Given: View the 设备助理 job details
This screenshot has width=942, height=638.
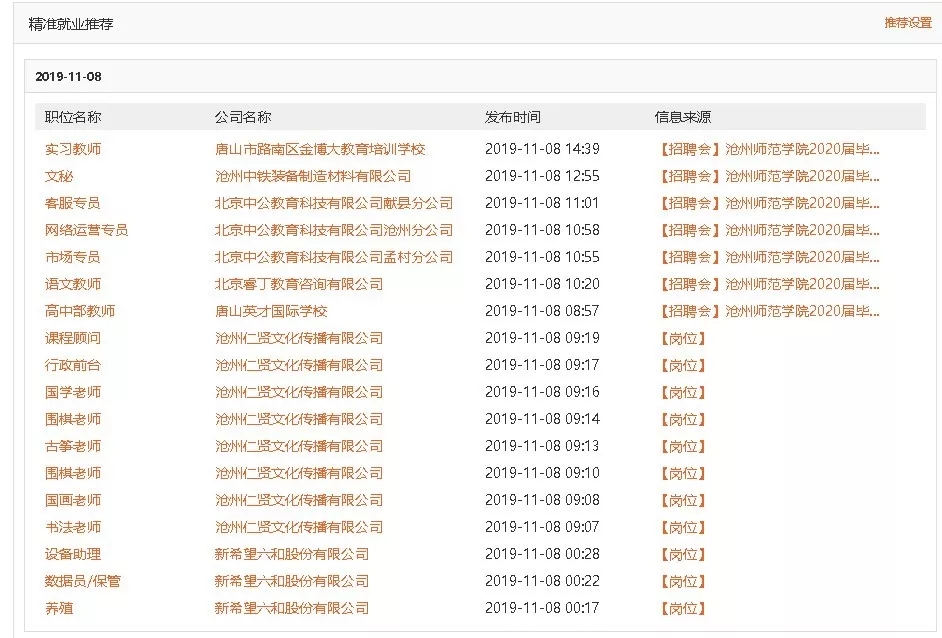Looking at the screenshot, I should (73, 554).
